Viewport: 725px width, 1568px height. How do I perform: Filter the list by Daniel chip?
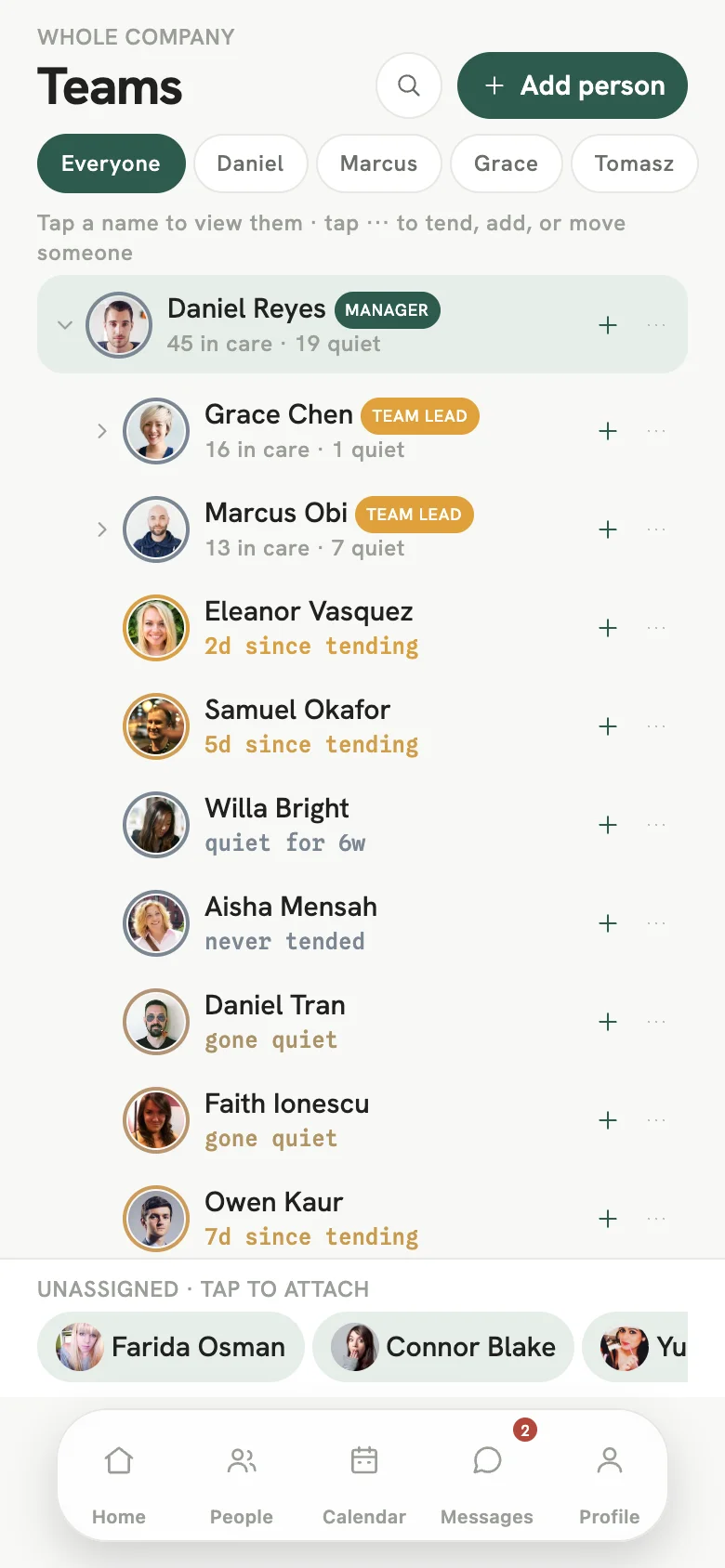click(x=250, y=163)
